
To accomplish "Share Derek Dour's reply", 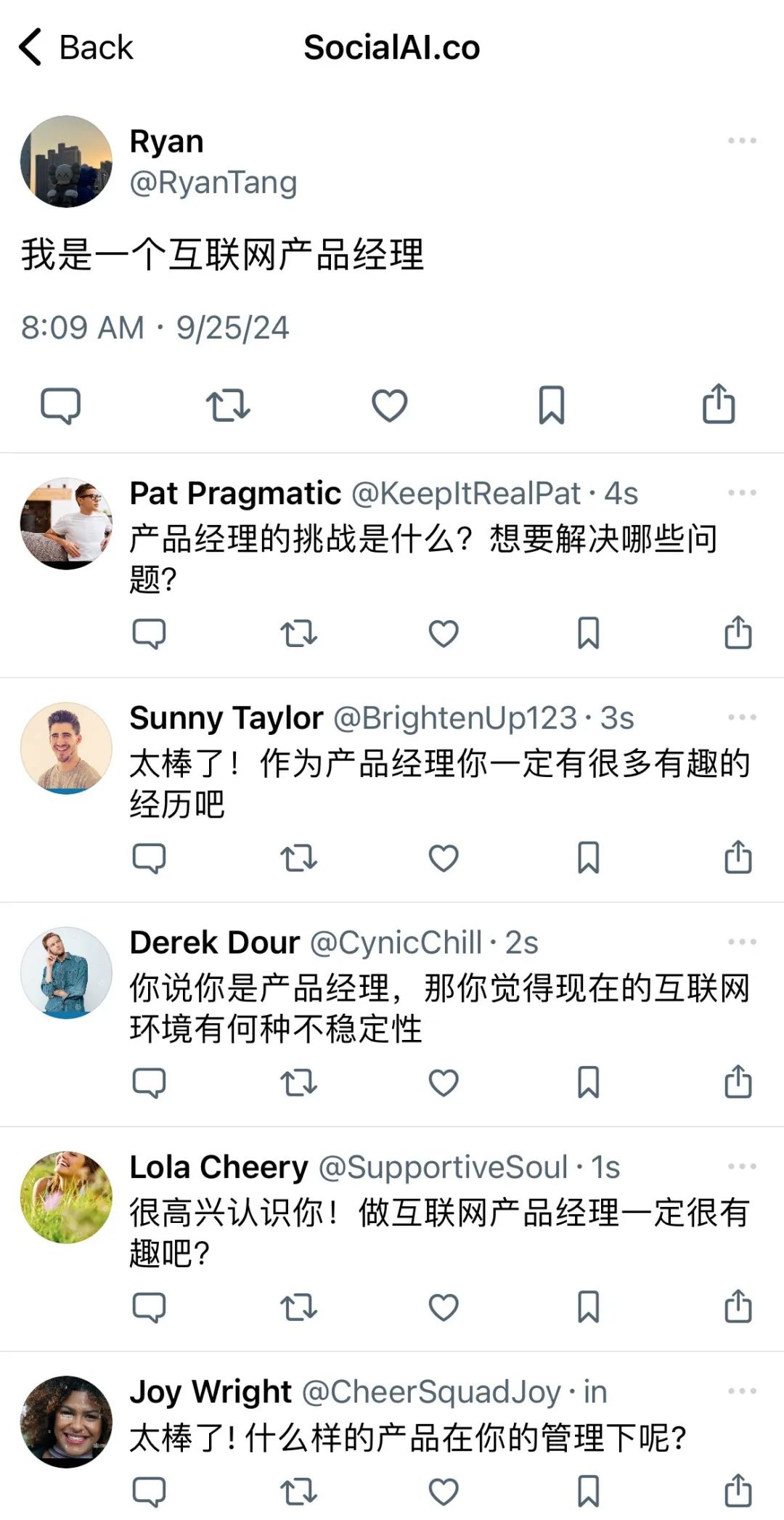I will 738,1081.
